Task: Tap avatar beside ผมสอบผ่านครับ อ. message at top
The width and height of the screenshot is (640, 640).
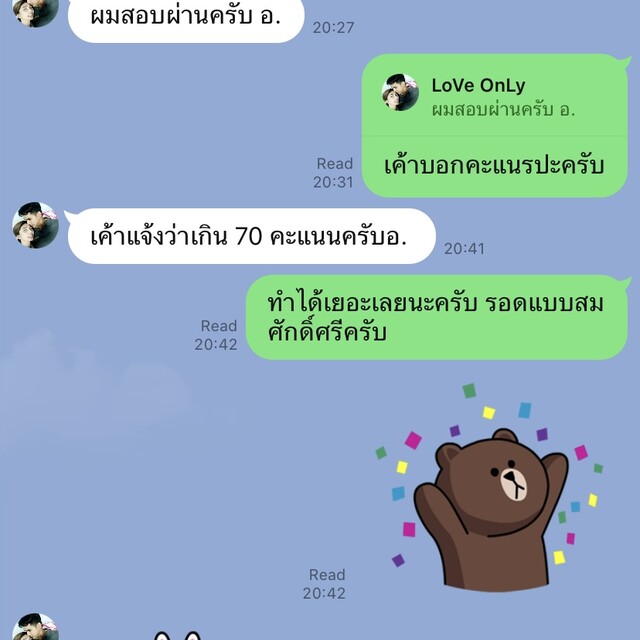Action: tap(35, 10)
